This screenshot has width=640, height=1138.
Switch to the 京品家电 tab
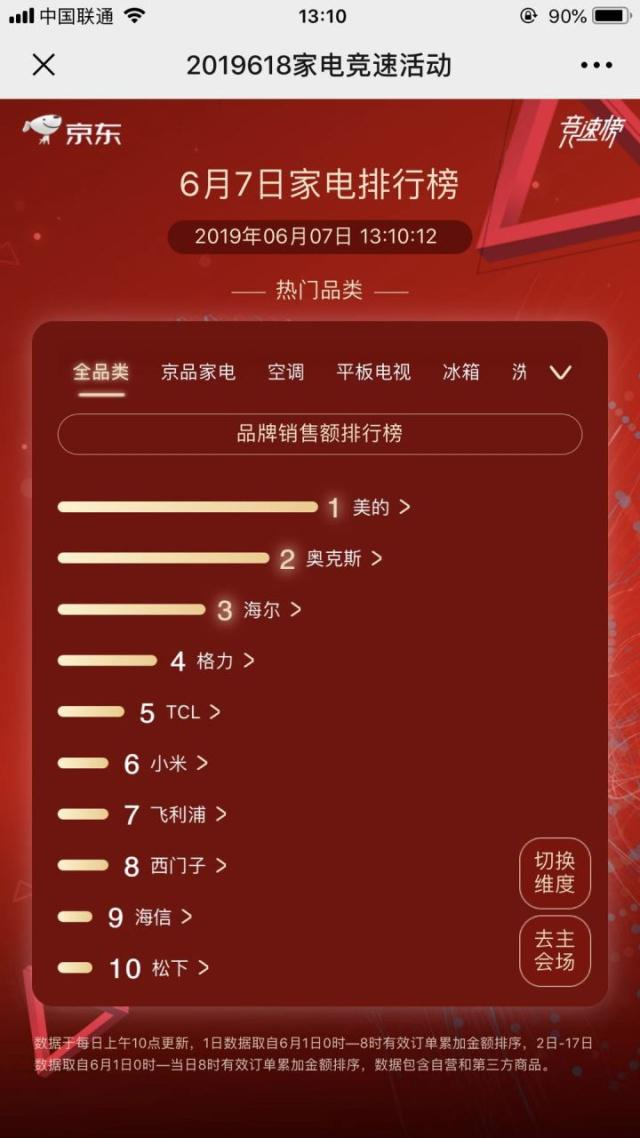click(198, 372)
